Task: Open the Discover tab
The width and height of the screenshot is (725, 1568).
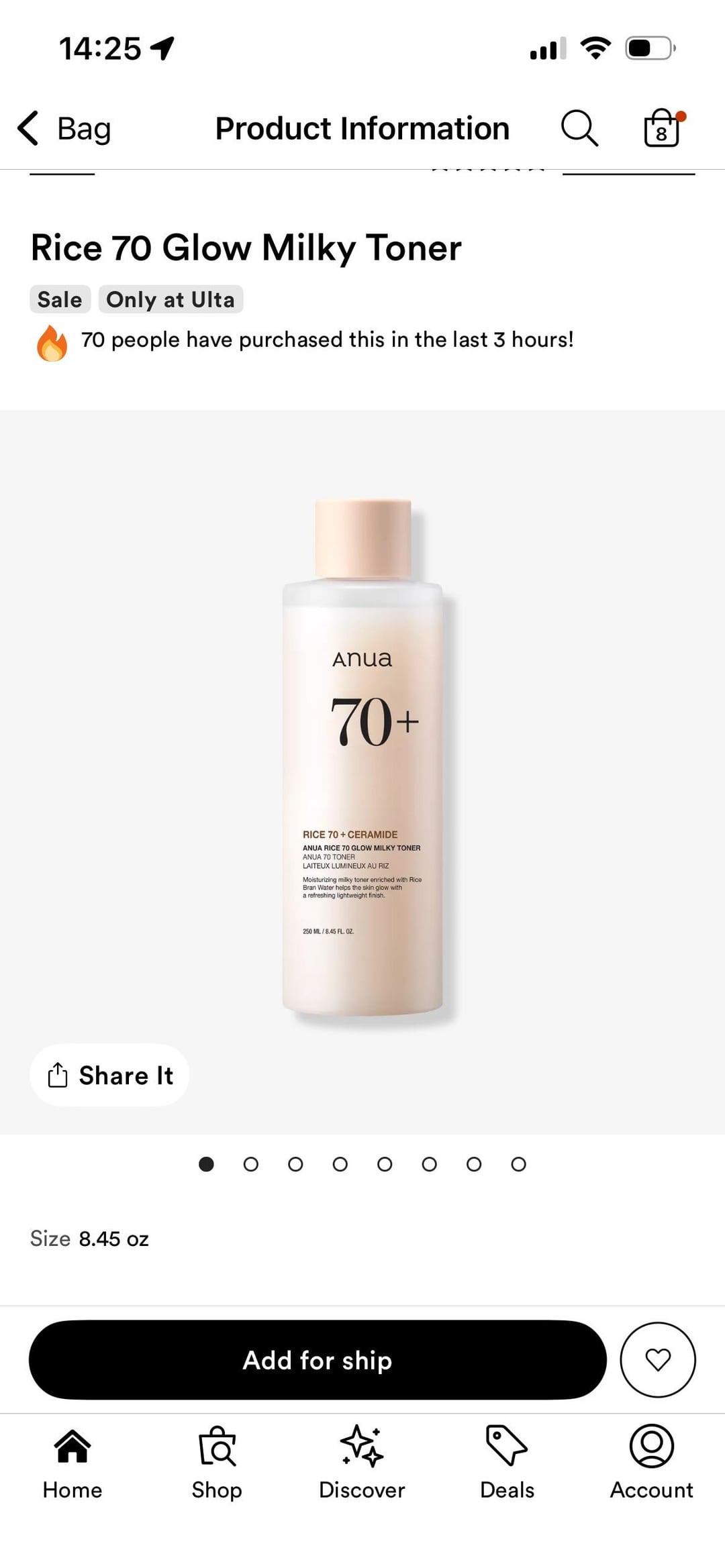Action: 362,1463
